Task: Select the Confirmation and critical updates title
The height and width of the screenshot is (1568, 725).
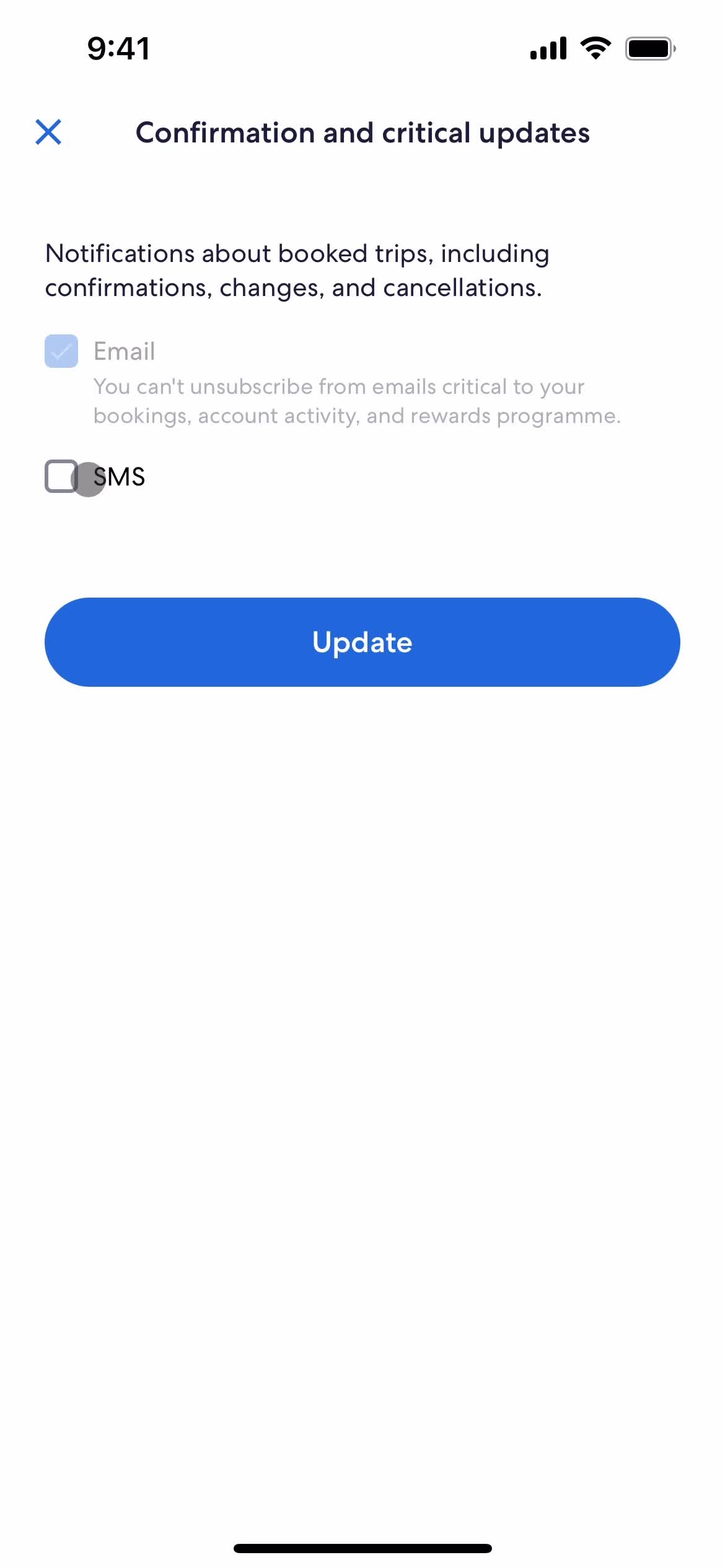Action: [363, 133]
